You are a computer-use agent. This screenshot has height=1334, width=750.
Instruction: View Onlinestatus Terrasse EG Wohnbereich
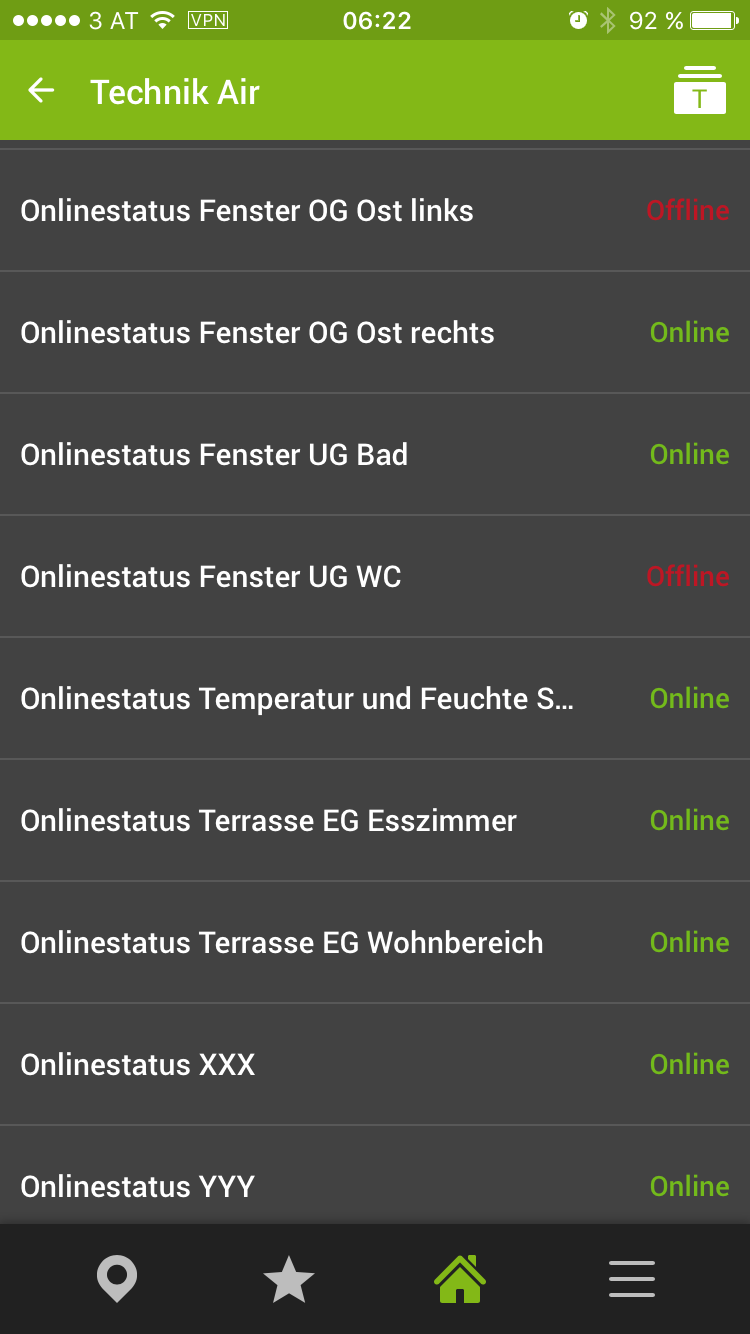click(375, 943)
